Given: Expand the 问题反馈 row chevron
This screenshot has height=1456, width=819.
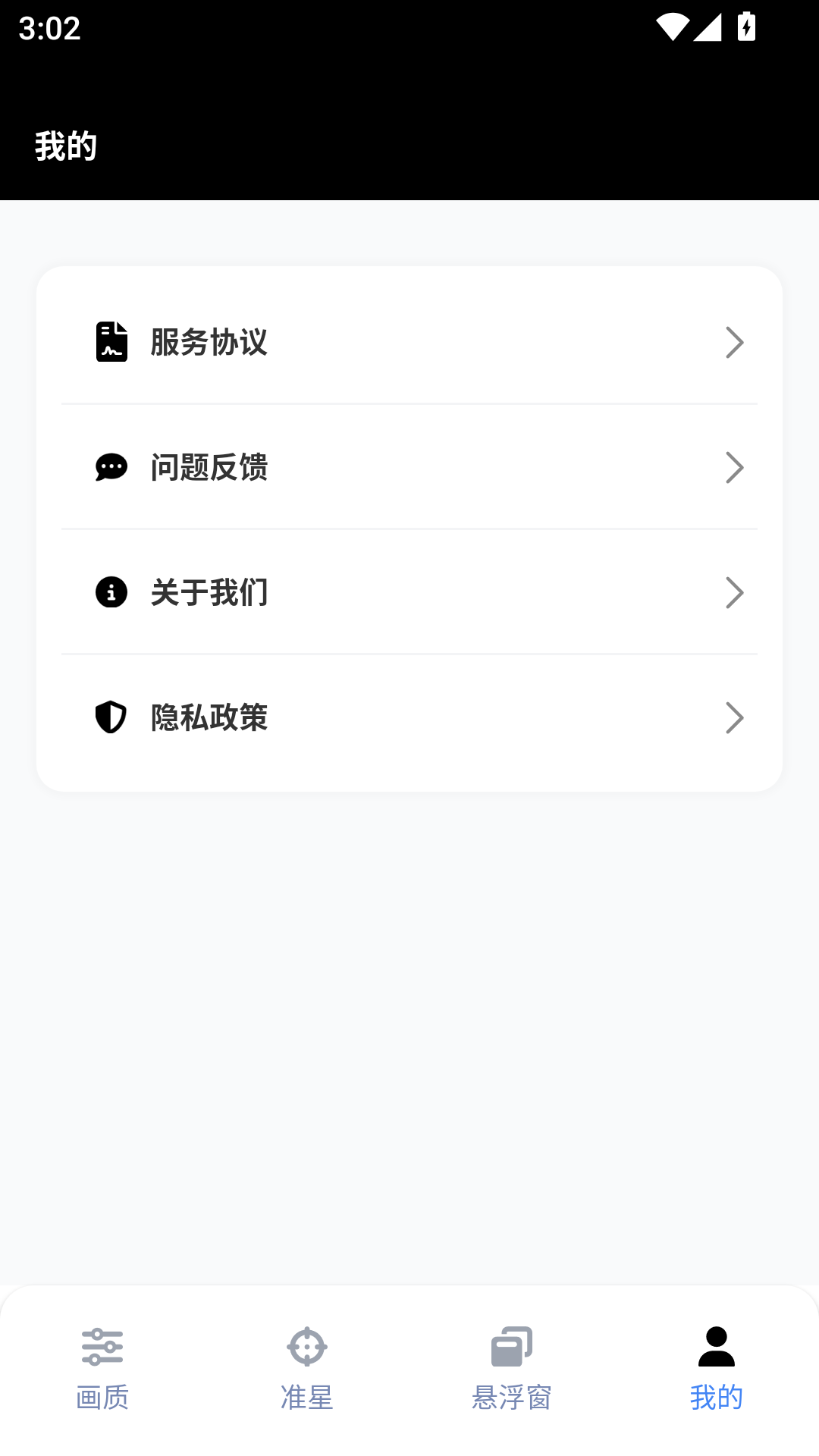Looking at the screenshot, I should (734, 467).
